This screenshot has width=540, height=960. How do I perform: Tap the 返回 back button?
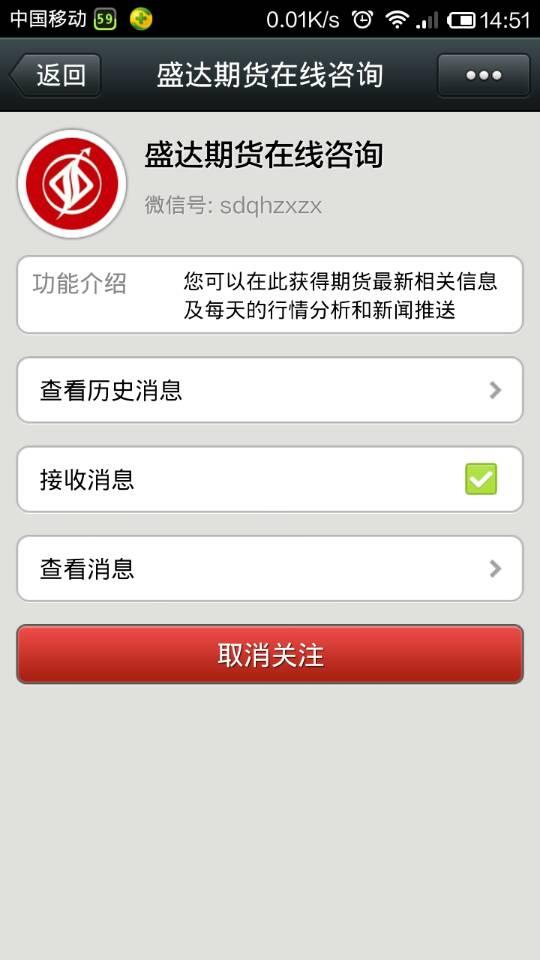click(x=55, y=75)
